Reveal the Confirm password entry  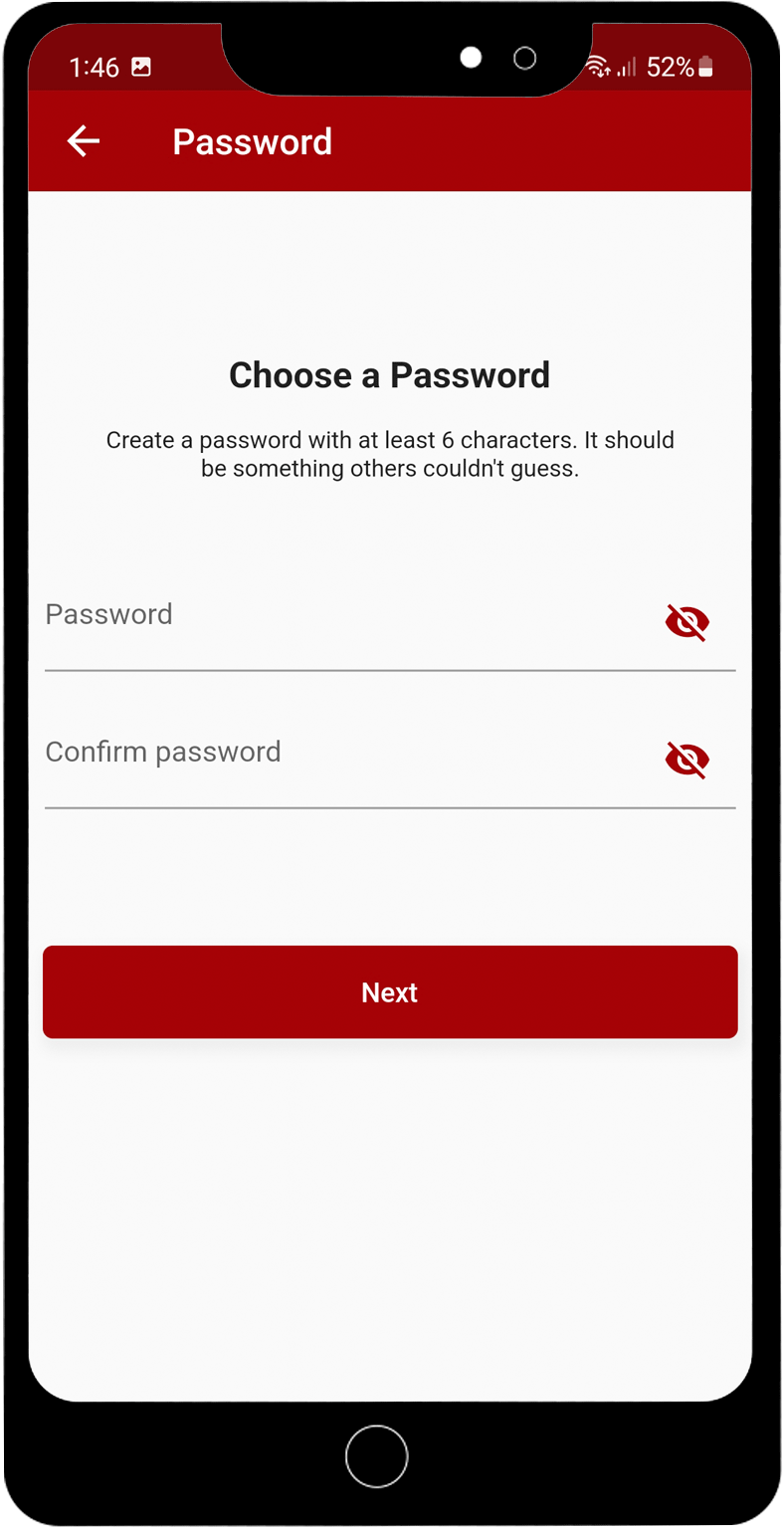point(686,761)
